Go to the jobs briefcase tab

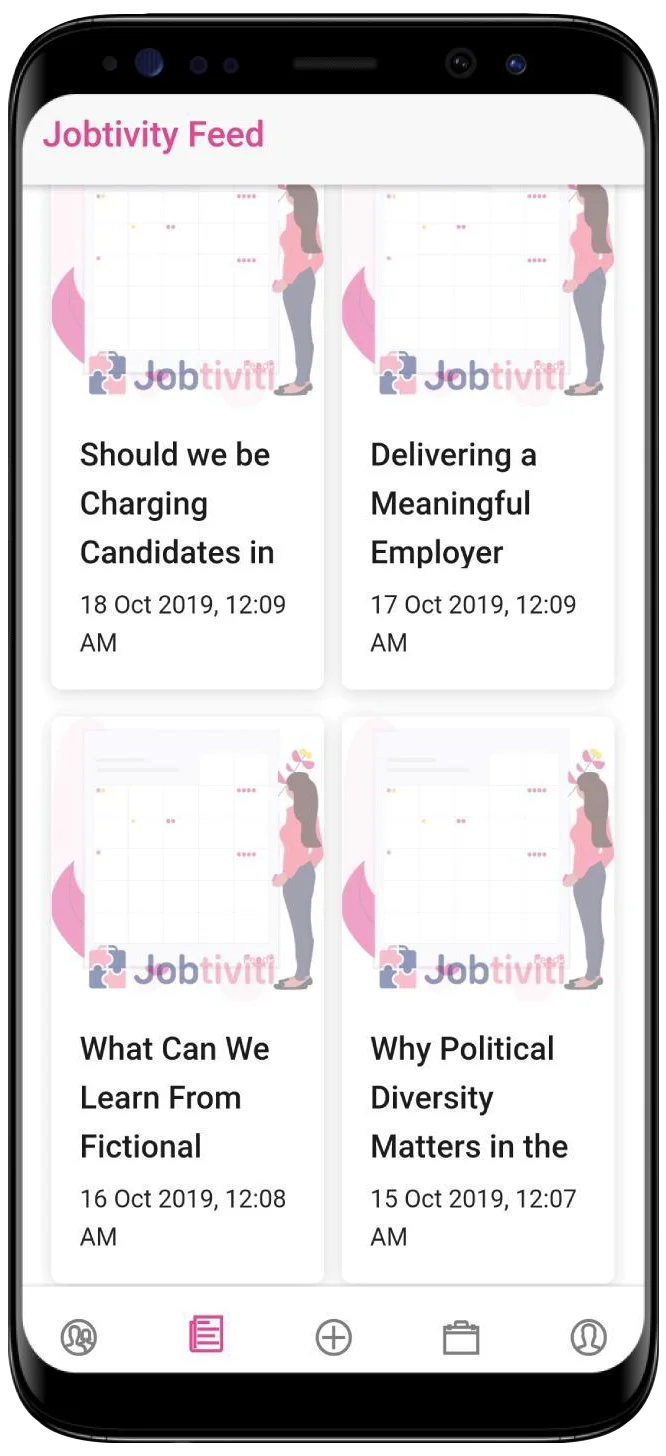[x=461, y=1337]
